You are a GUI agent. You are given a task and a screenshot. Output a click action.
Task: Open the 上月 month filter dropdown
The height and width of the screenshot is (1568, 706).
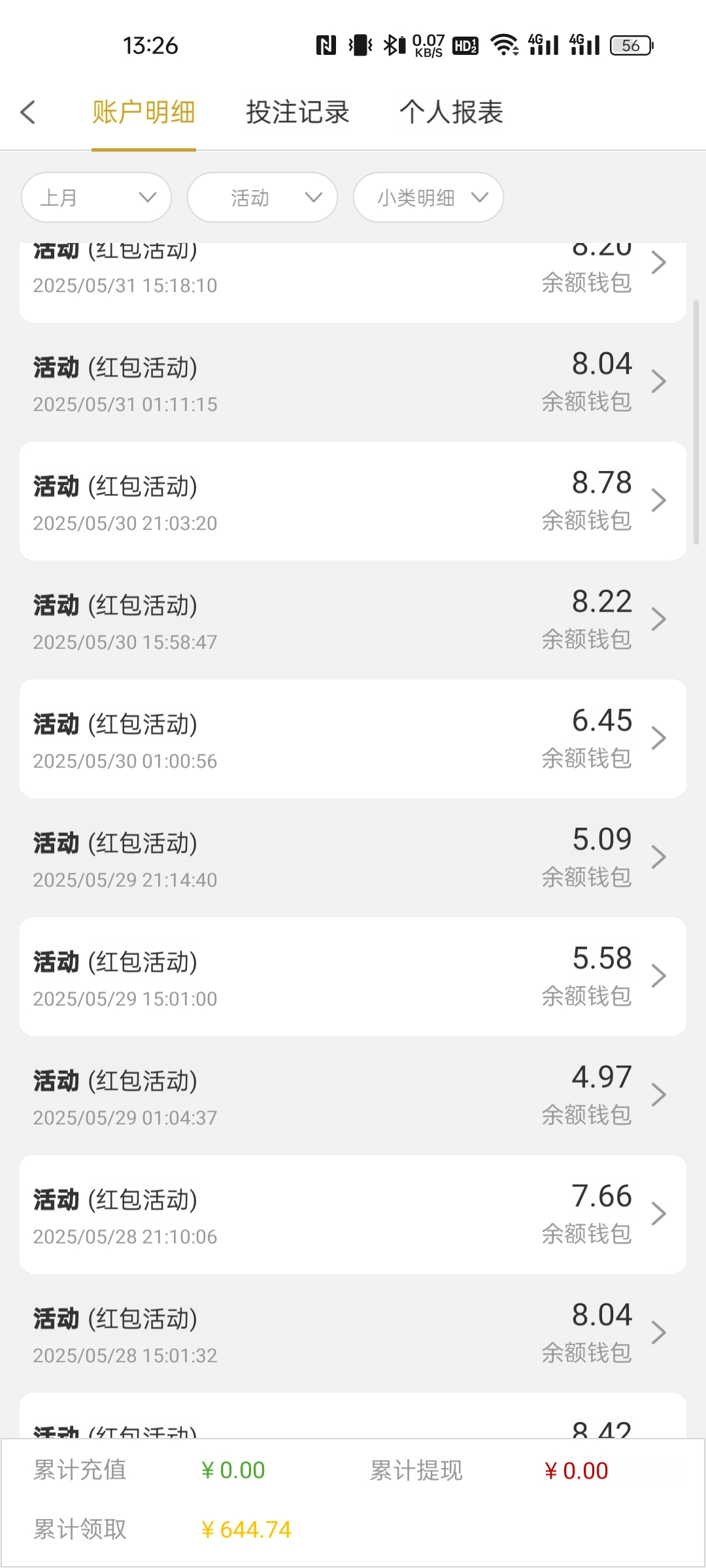coord(95,197)
